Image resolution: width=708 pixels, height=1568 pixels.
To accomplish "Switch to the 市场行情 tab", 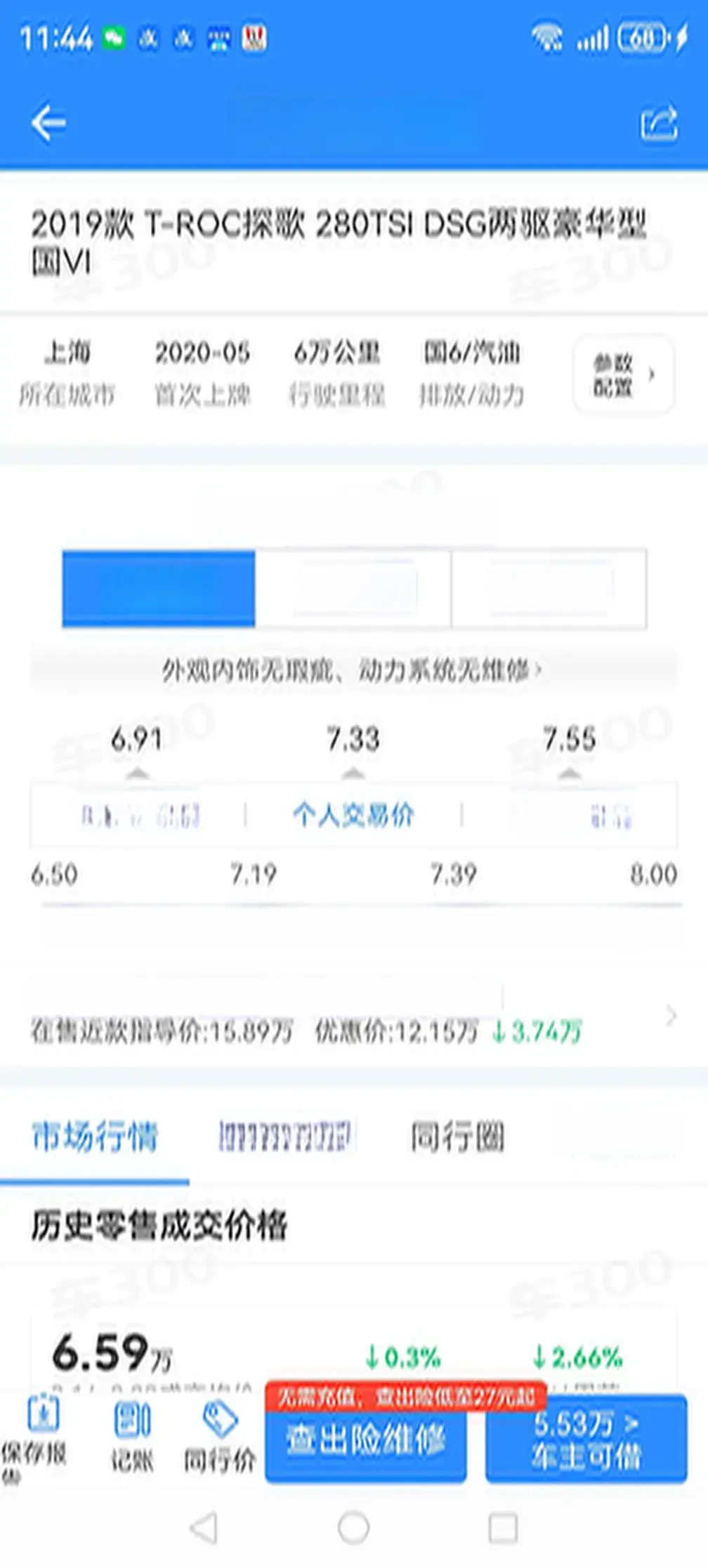I will 95,1137.
